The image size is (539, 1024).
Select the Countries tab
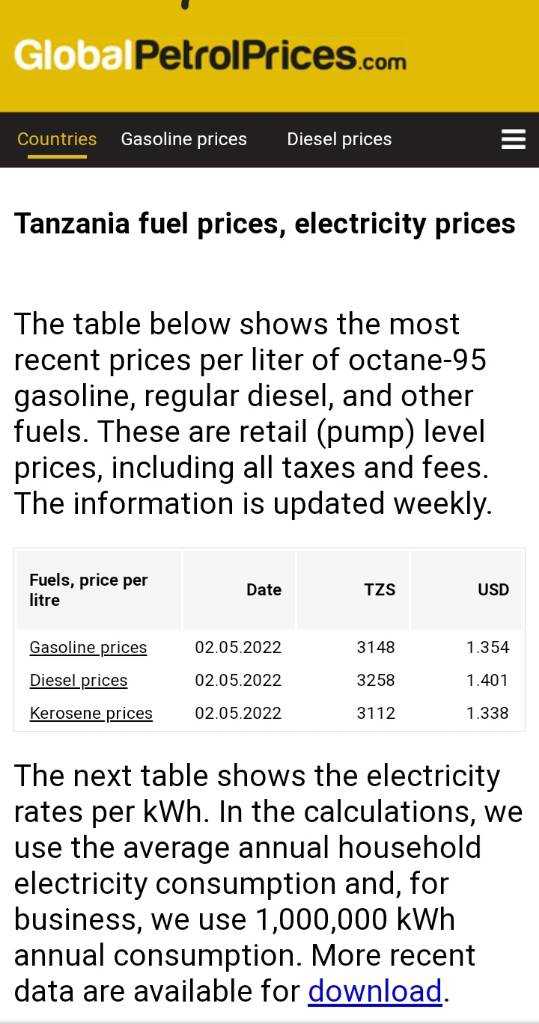click(x=57, y=139)
